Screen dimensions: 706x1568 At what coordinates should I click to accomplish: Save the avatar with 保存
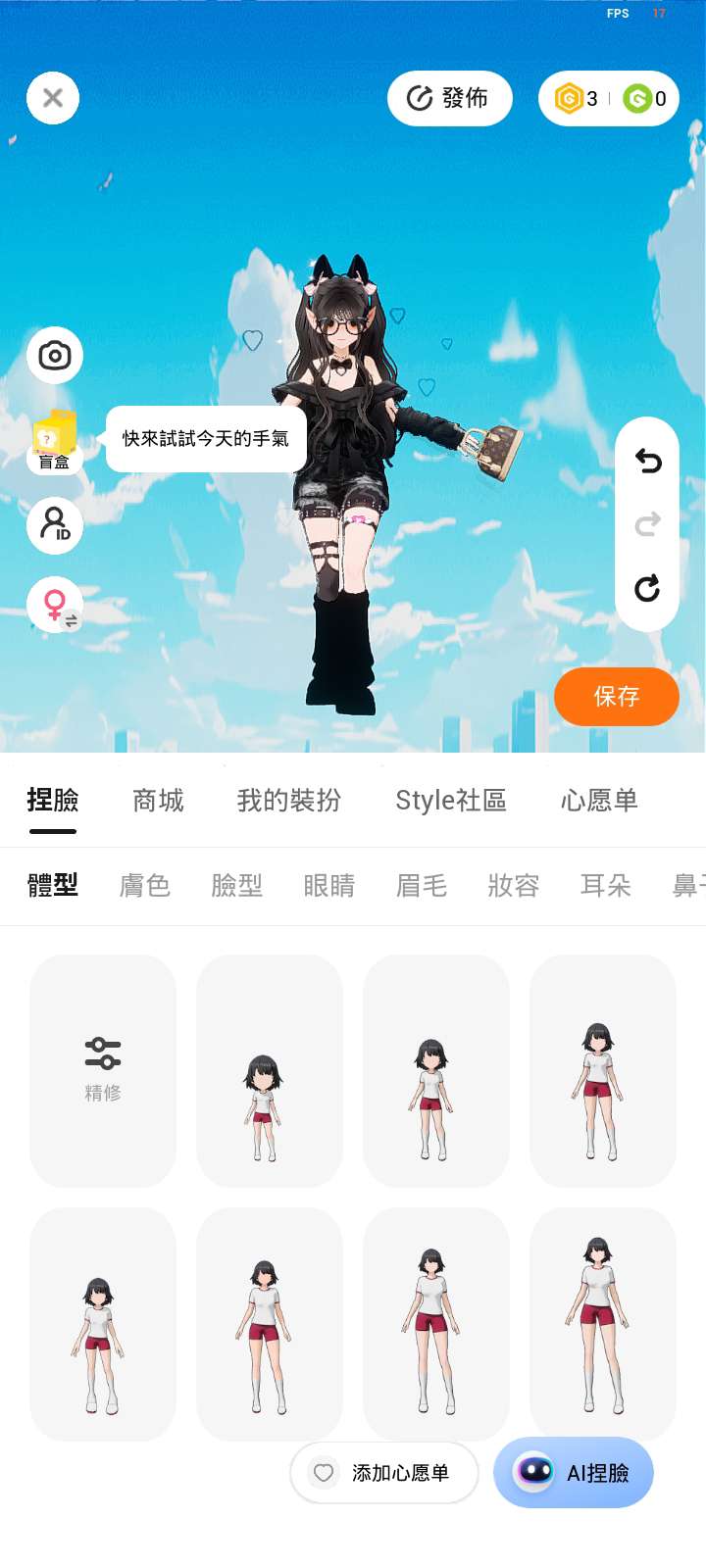tap(616, 697)
